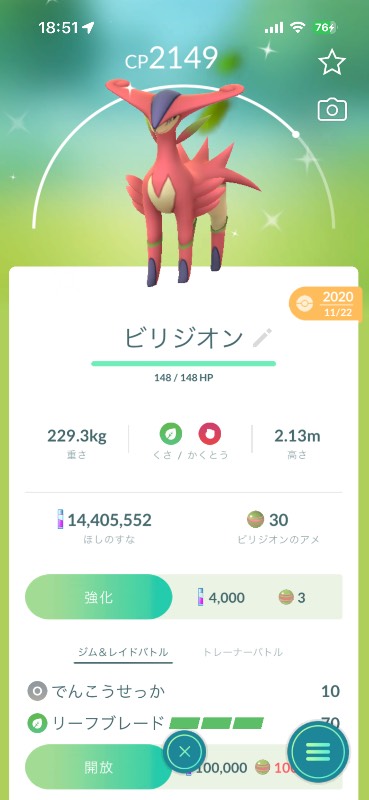Switch to the トレーナーバトル tab

coord(242,652)
